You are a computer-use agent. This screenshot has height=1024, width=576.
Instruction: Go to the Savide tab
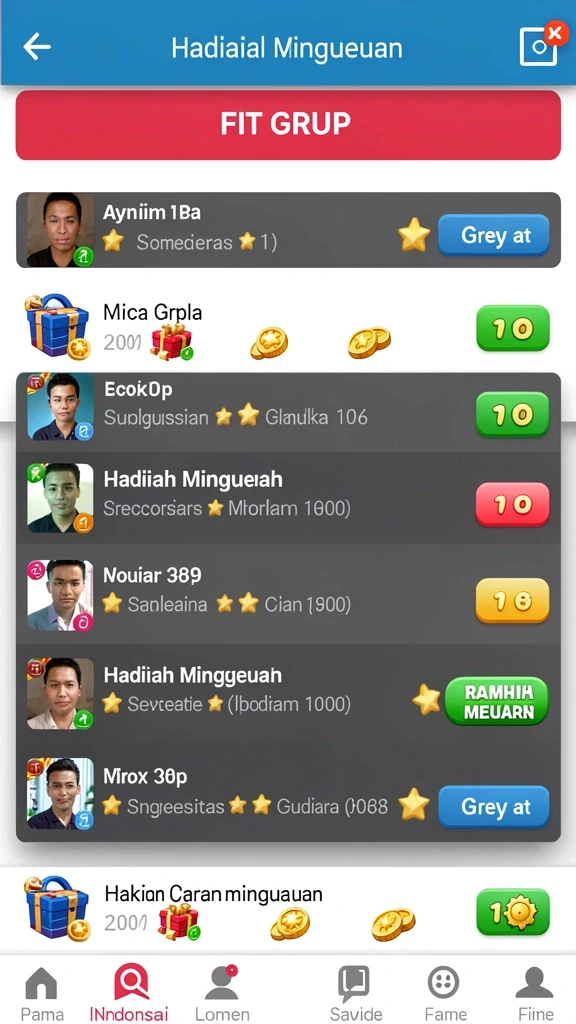(x=356, y=993)
